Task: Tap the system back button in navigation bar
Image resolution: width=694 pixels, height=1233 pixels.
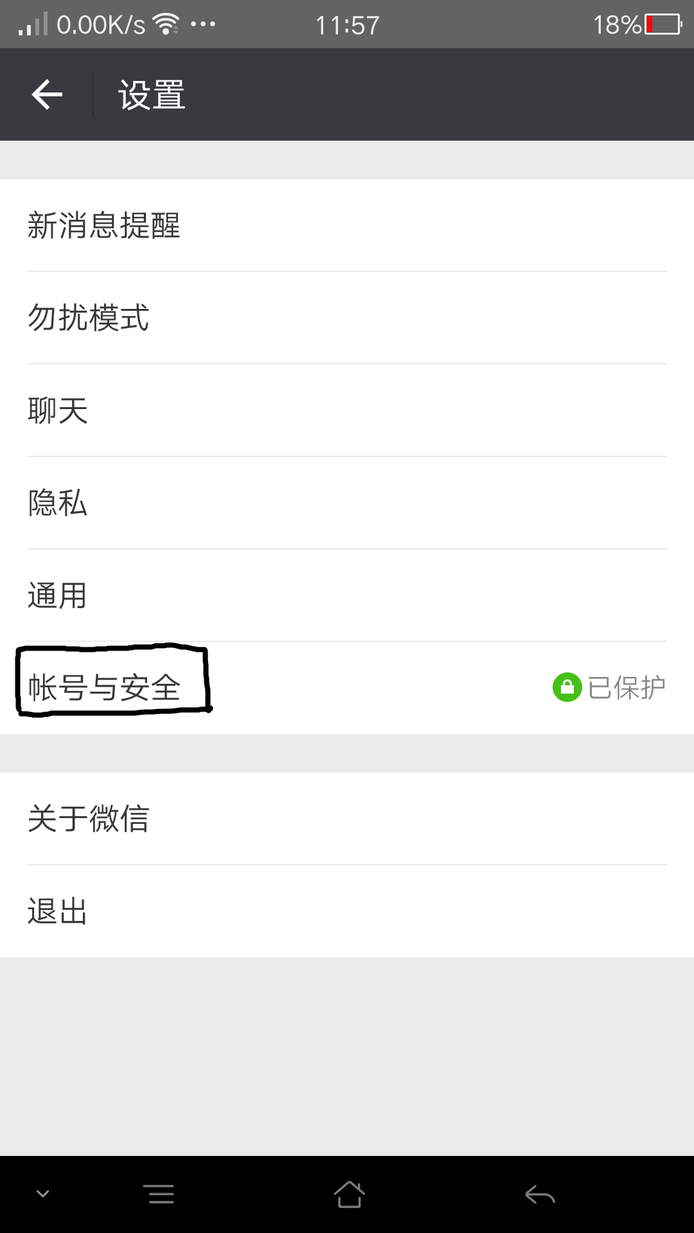Action: point(539,1194)
